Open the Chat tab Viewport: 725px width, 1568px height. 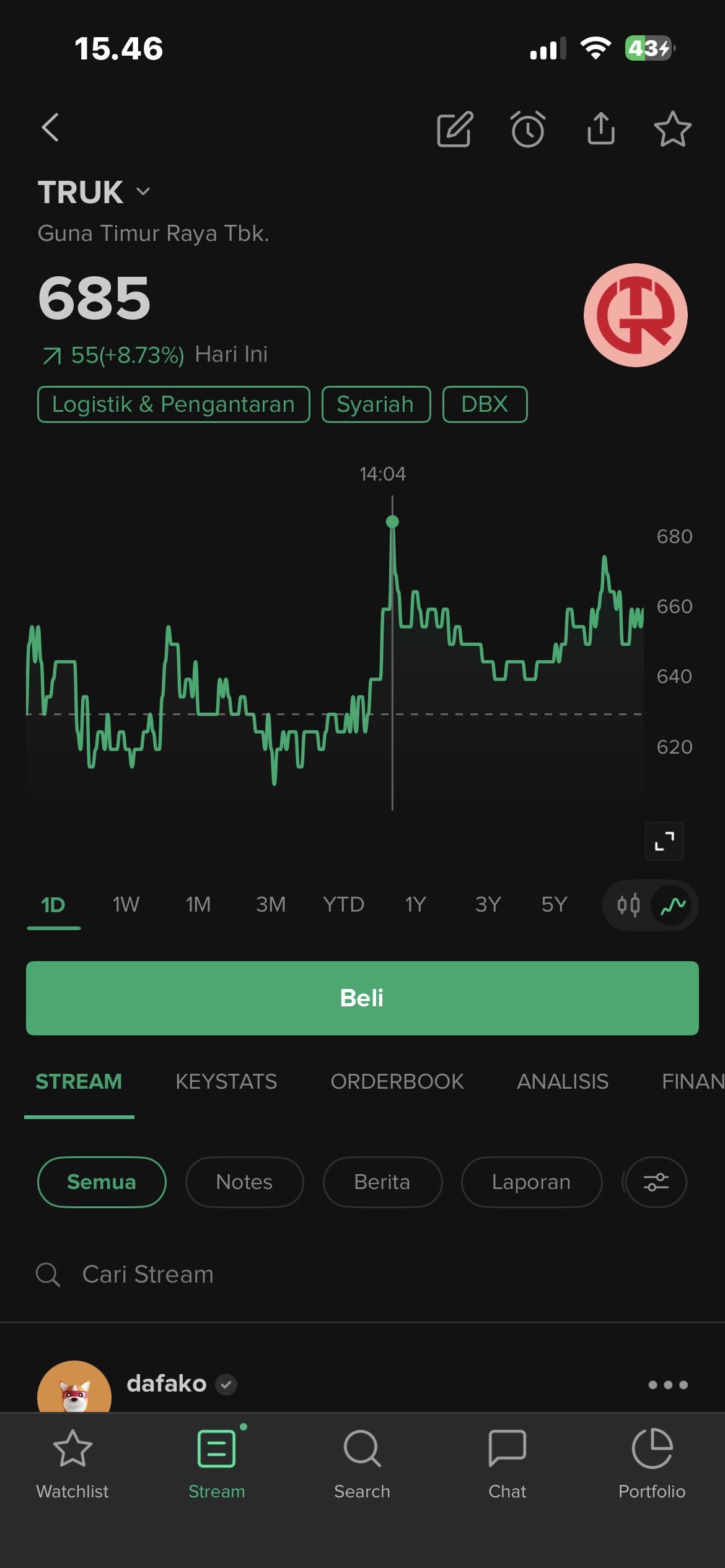click(x=507, y=1464)
